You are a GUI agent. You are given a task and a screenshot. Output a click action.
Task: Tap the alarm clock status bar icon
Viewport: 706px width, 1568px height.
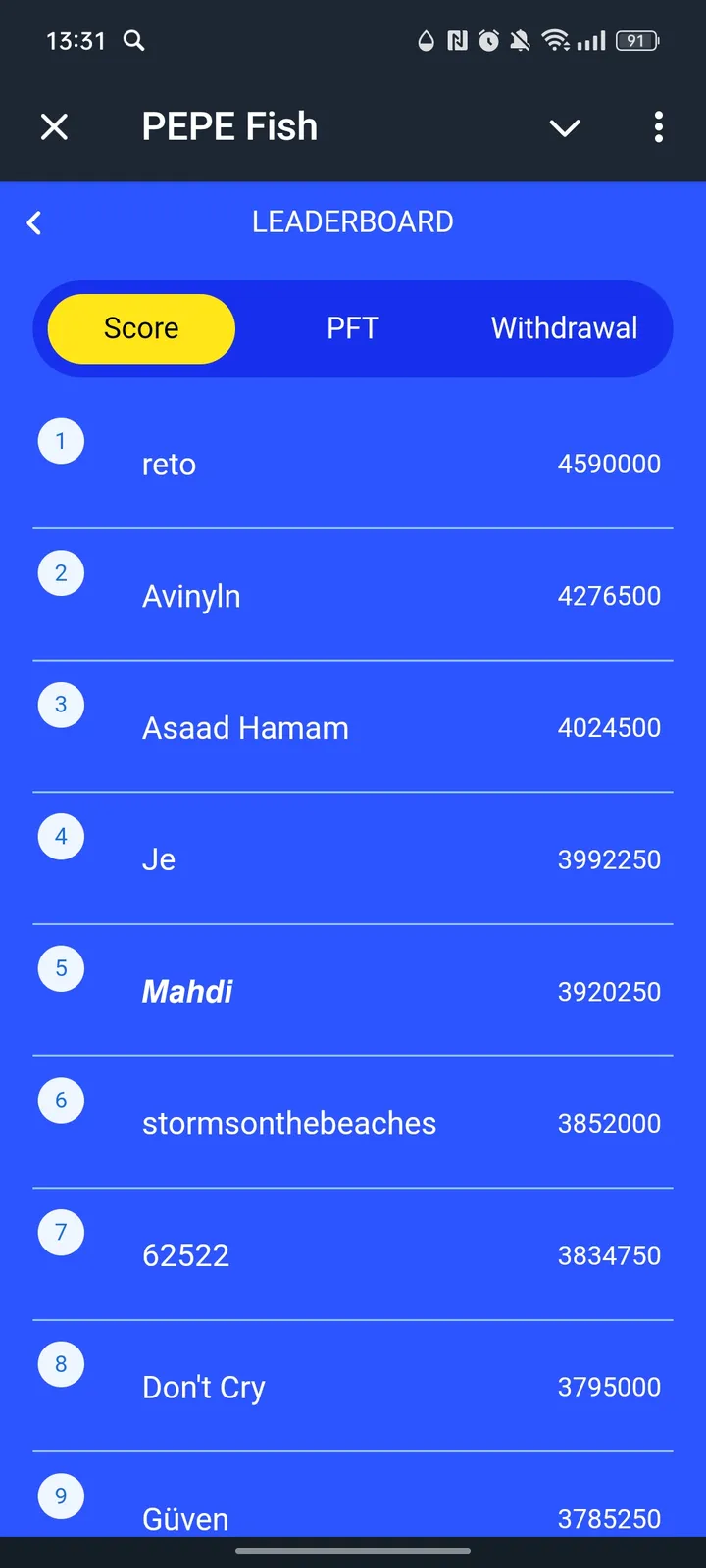(x=487, y=41)
